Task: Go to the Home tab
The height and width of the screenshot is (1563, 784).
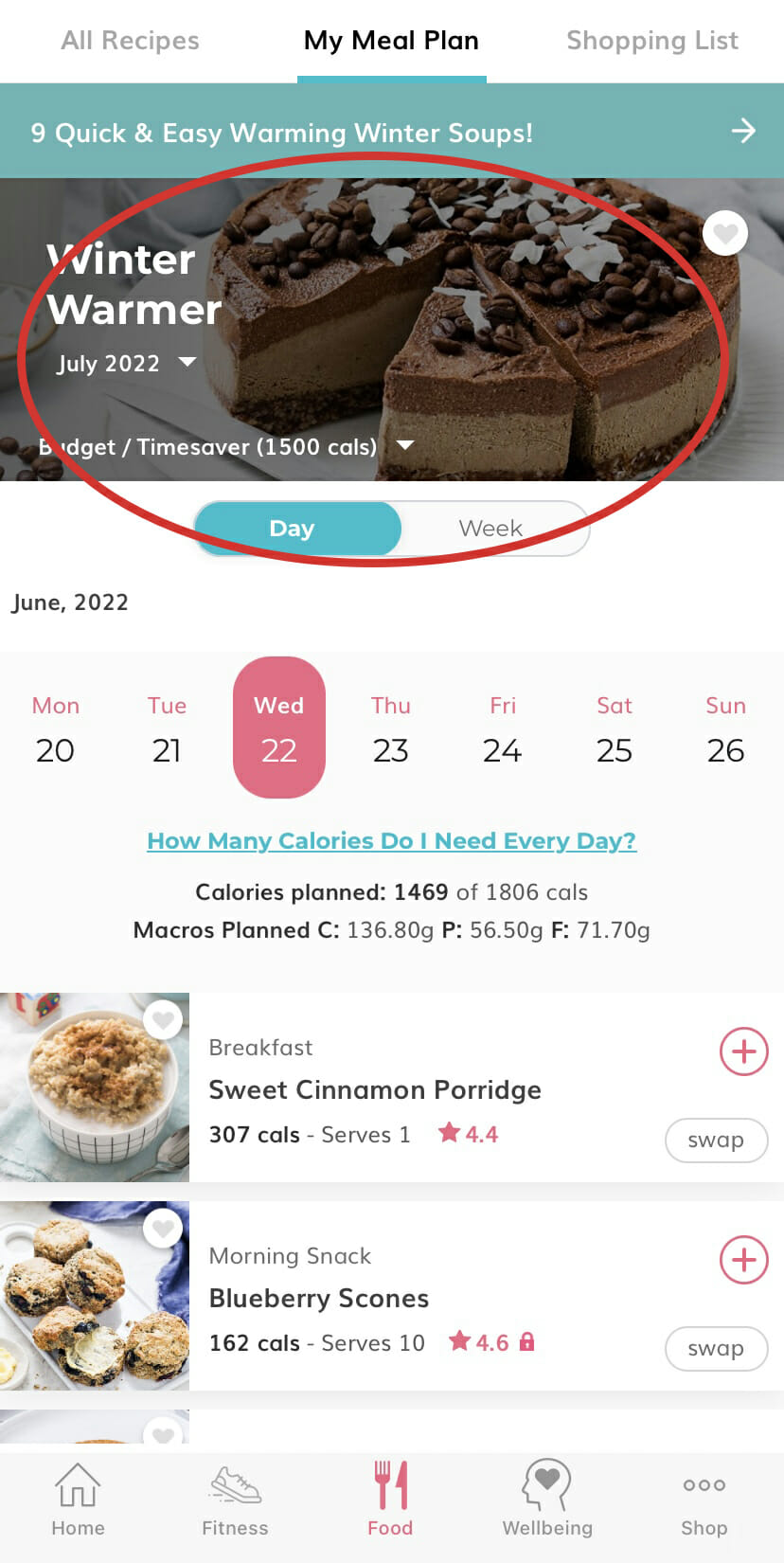Action: [x=78, y=1499]
